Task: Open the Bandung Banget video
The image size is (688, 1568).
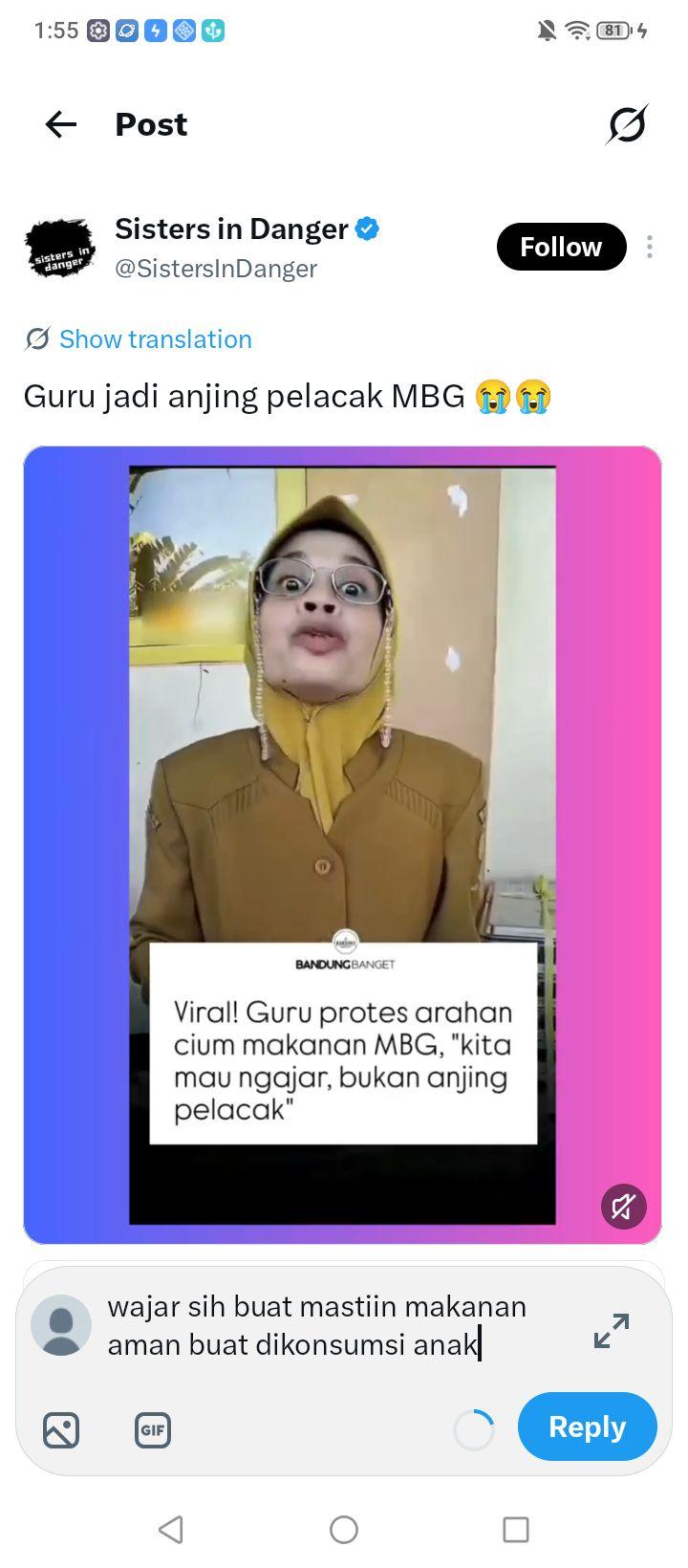Action: pyautogui.click(x=342, y=844)
